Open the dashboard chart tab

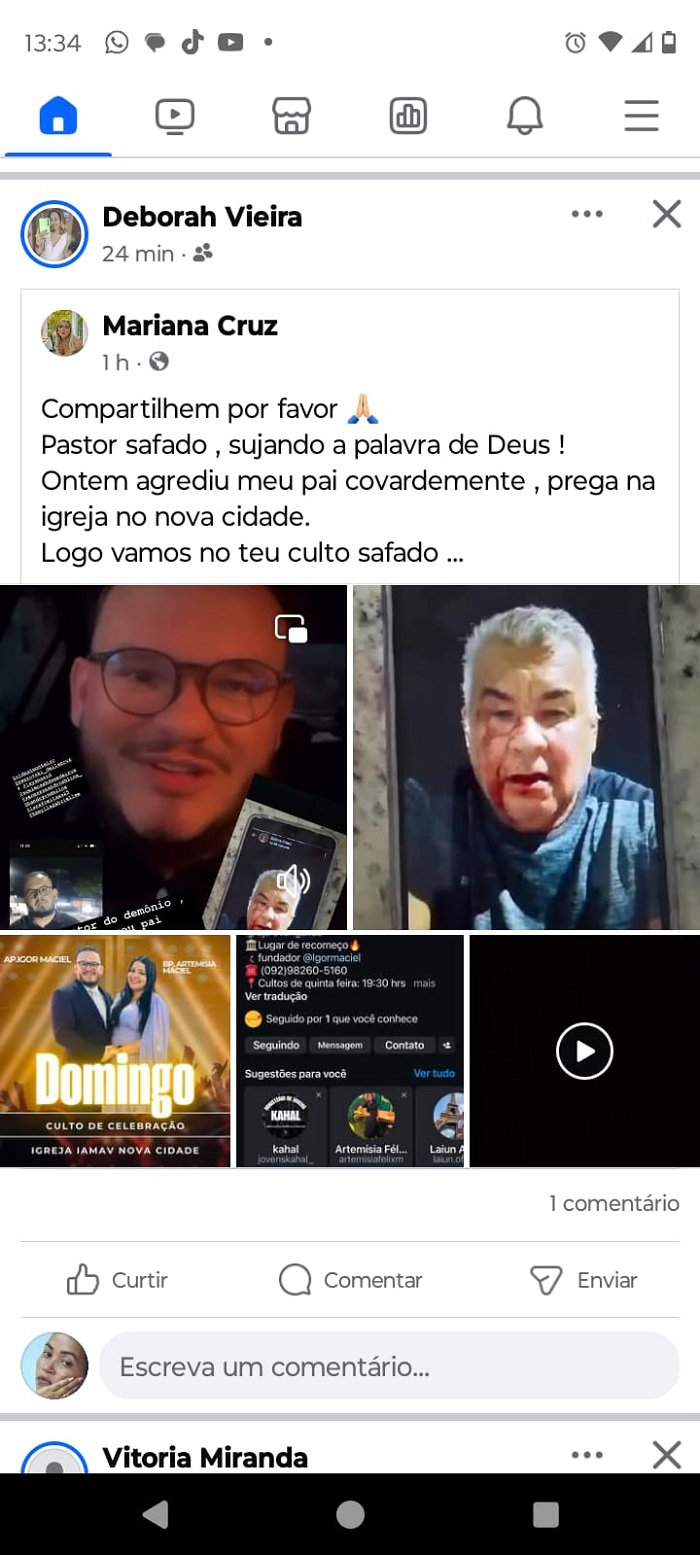[408, 117]
